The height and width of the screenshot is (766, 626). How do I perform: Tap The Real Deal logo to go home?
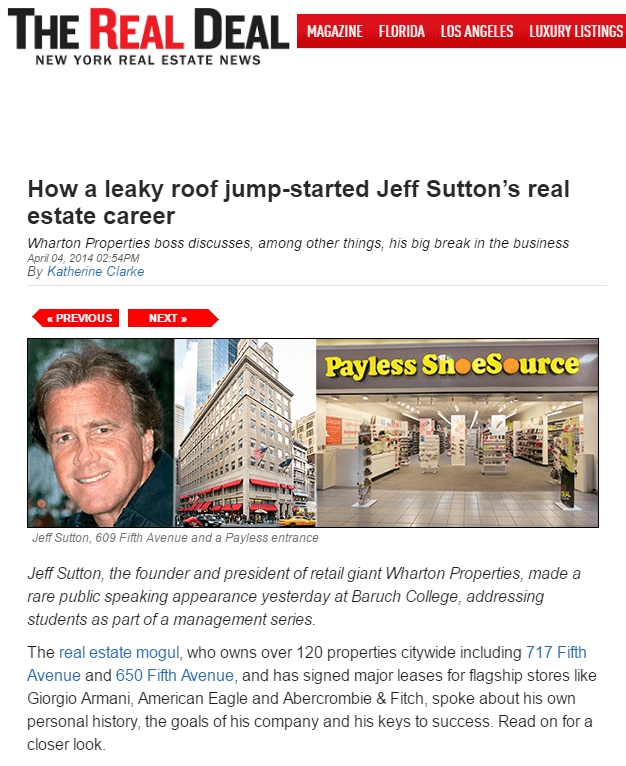[148, 34]
